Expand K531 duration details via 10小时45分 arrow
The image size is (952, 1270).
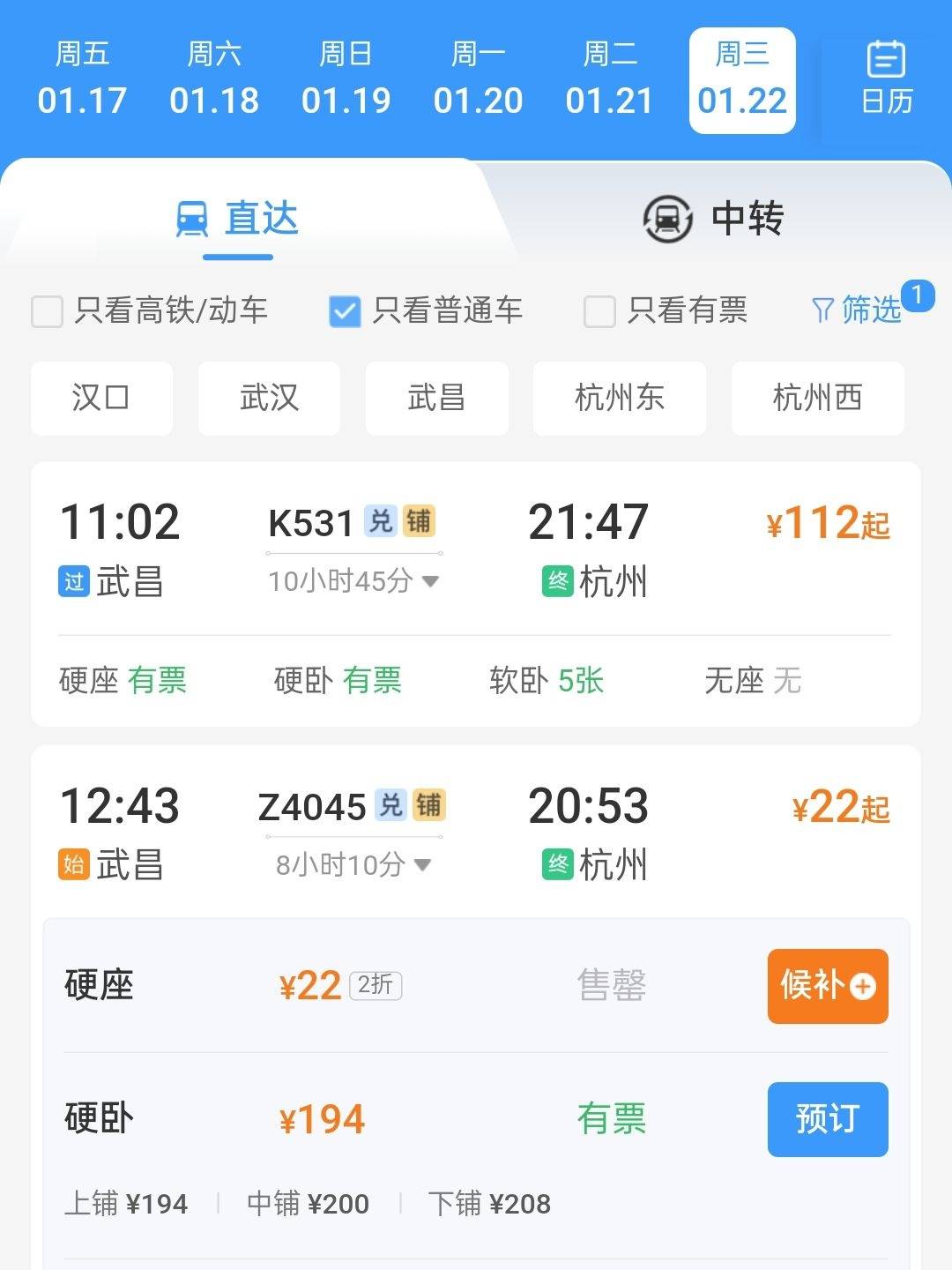(429, 581)
